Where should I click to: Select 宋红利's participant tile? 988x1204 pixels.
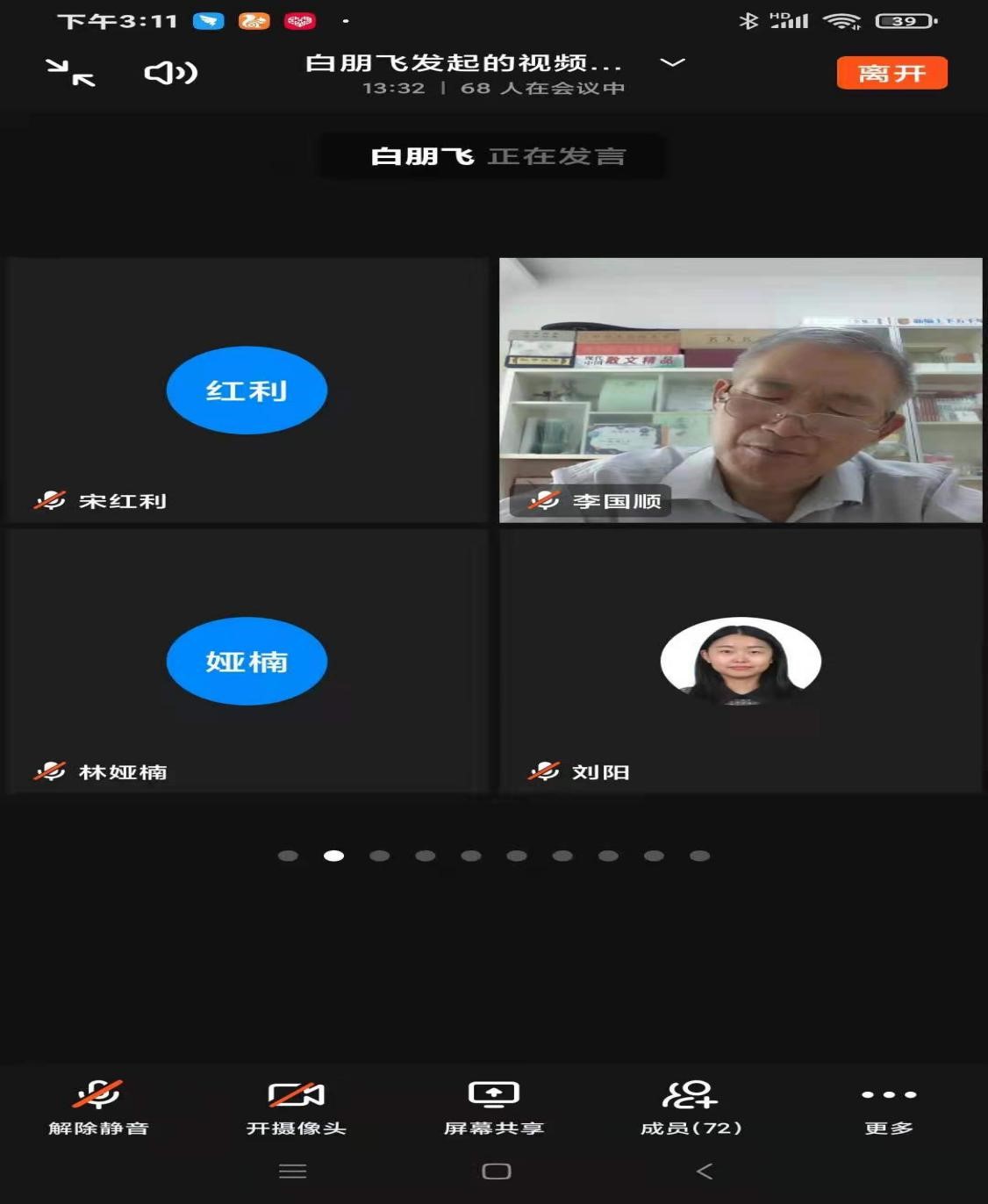click(247, 391)
